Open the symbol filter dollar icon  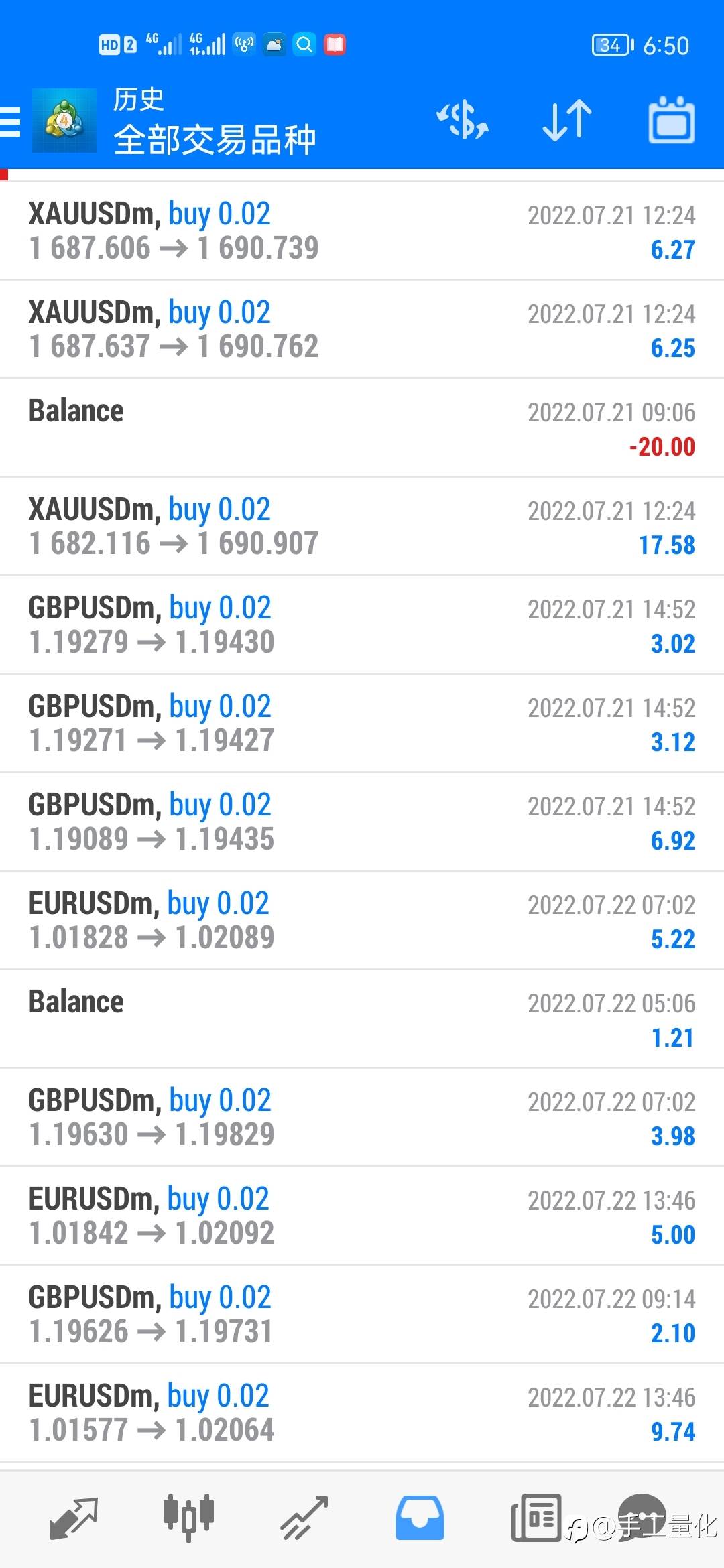click(463, 121)
